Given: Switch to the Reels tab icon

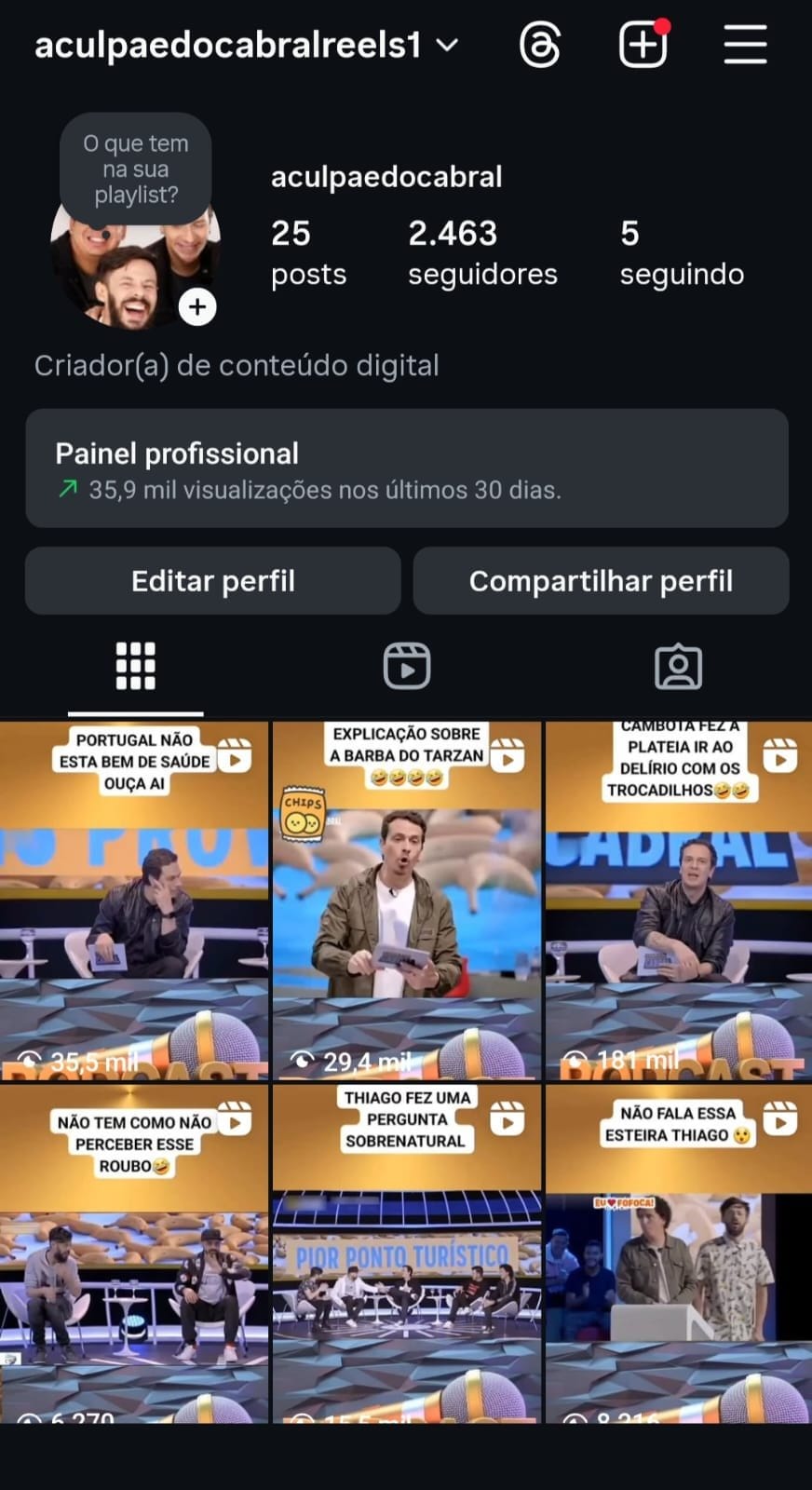Looking at the screenshot, I should click(x=406, y=665).
